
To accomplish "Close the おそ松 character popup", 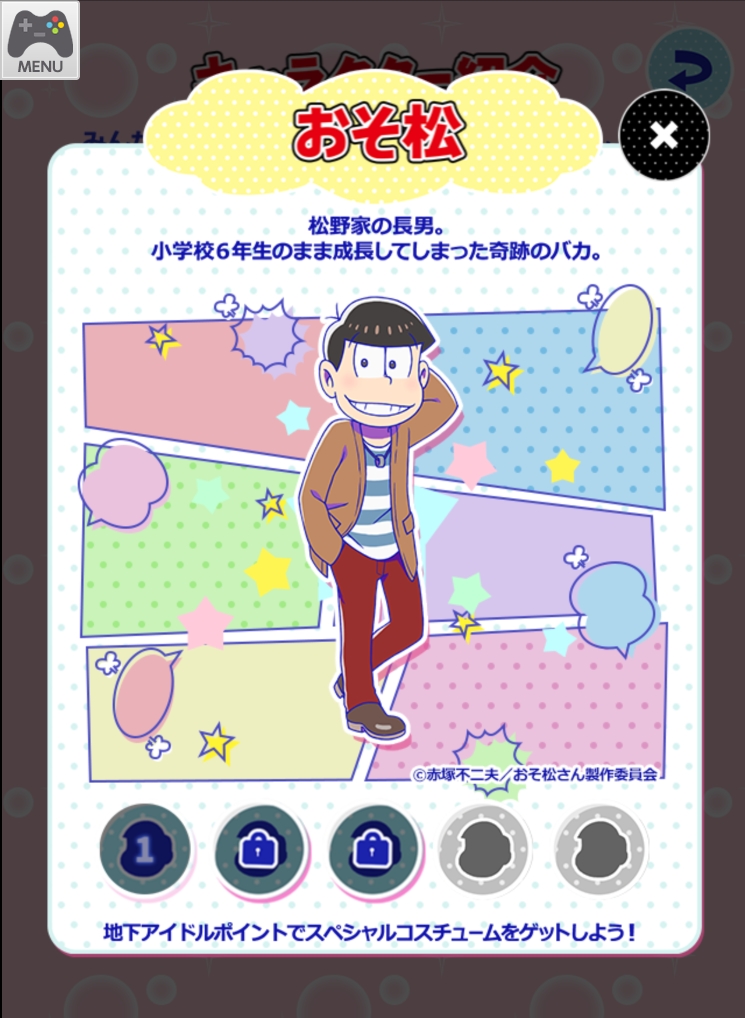I will (663, 135).
